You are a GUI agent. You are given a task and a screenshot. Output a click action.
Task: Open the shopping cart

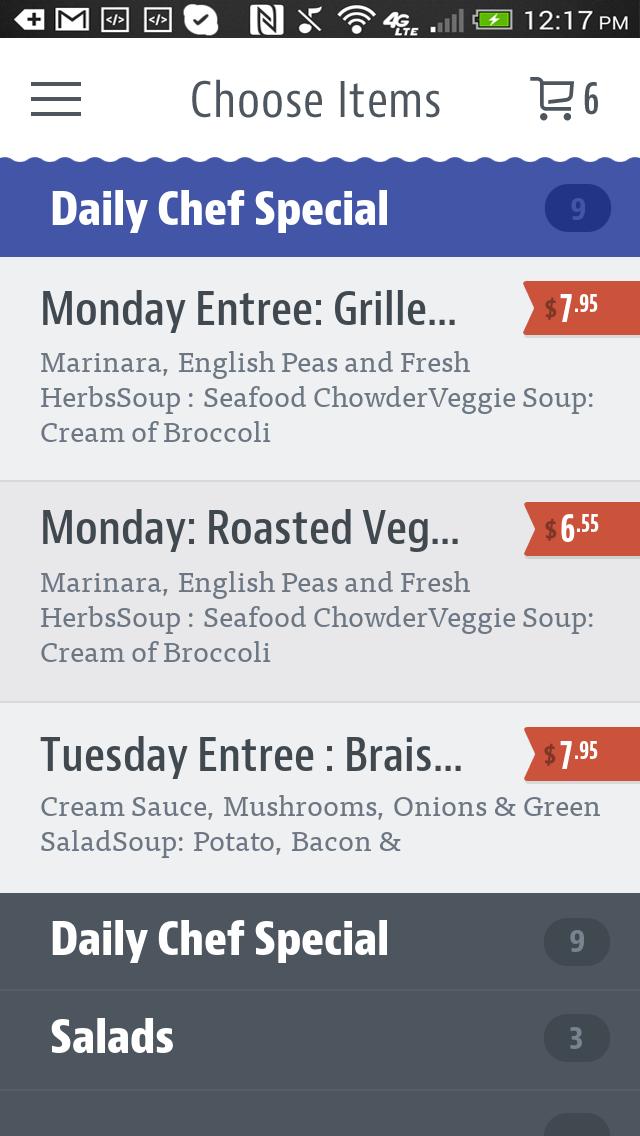pyautogui.click(x=563, y=99)
